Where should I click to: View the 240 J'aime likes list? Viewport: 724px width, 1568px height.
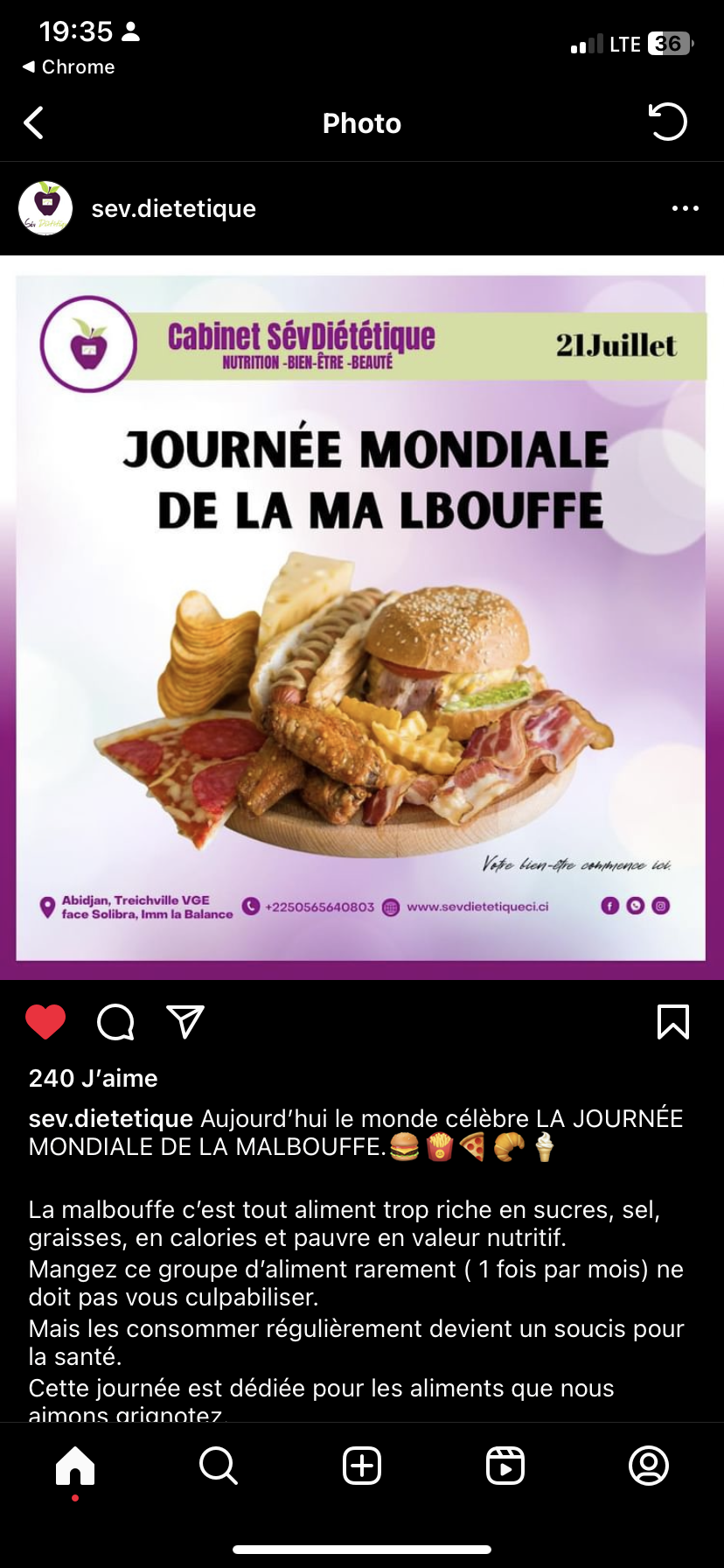click(x=94, y=1078)
